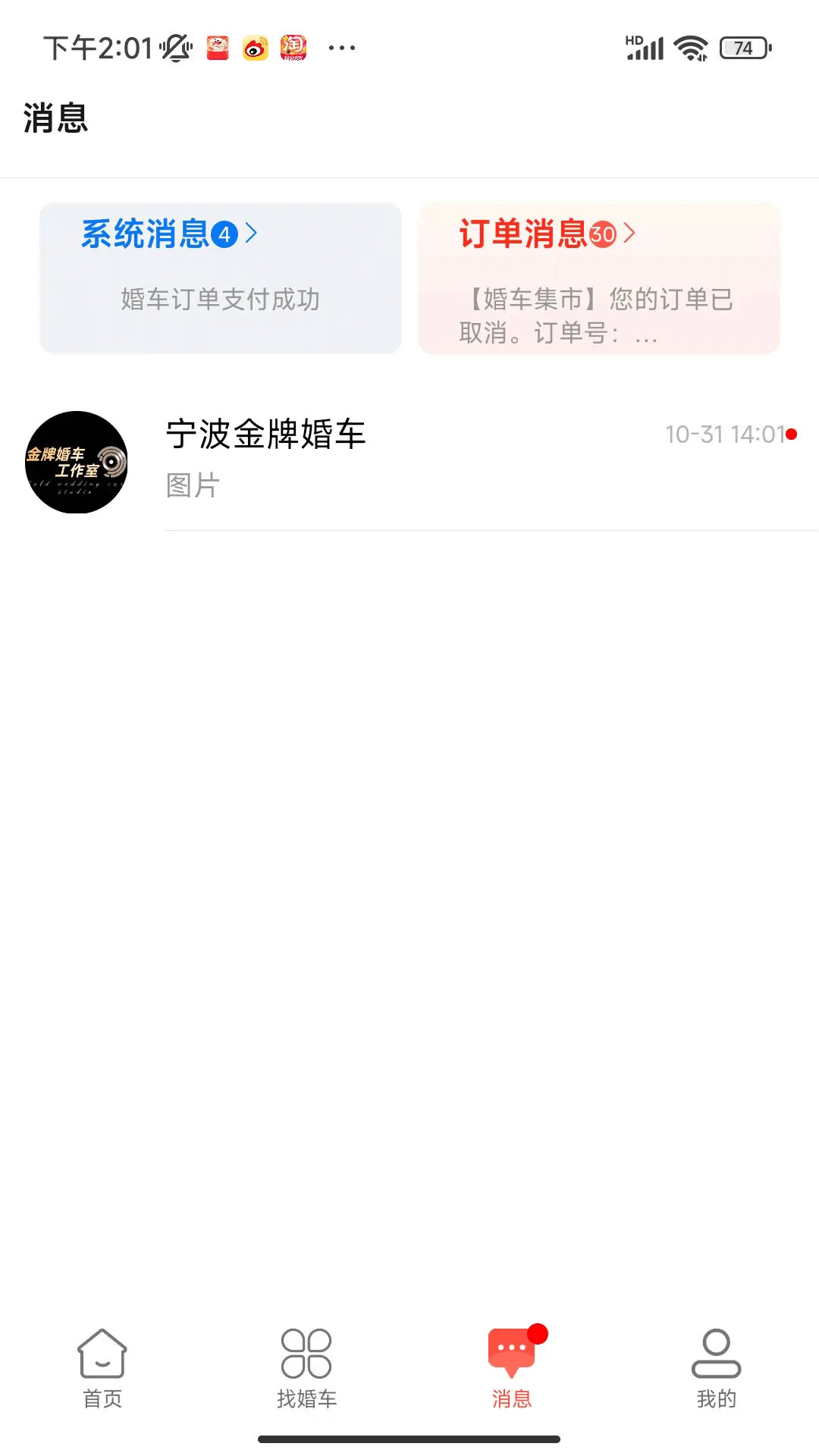This screenshot has width=819, height=1456.
Task: Open the 我的 profile icon
Action: click(717, 1354)
